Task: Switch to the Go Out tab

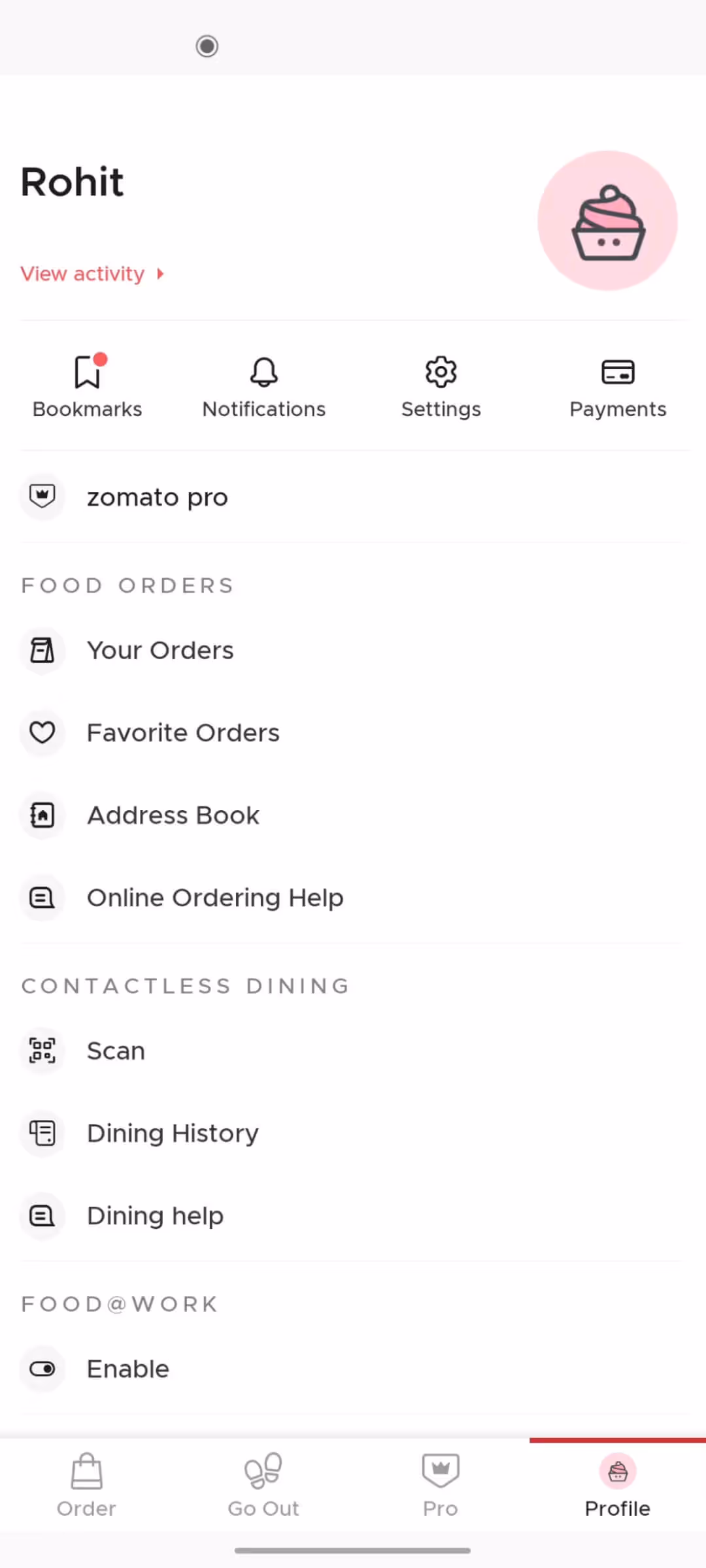Action: click(x=263, y=1485)
